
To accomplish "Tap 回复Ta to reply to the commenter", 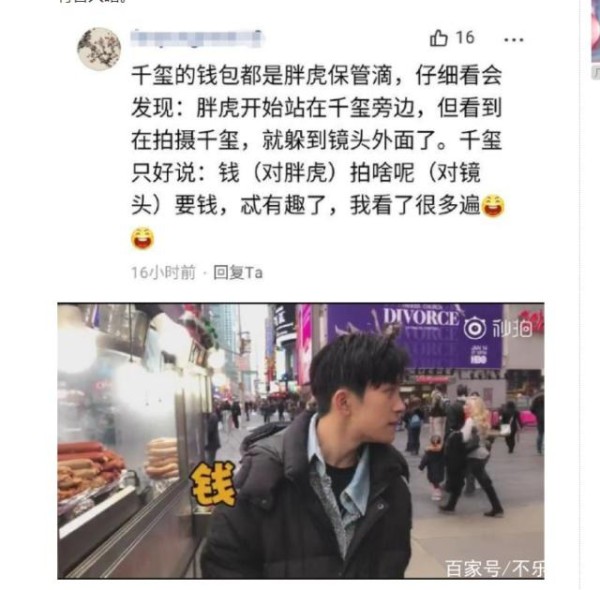I will pyautogui.click(x=238, y=272).
